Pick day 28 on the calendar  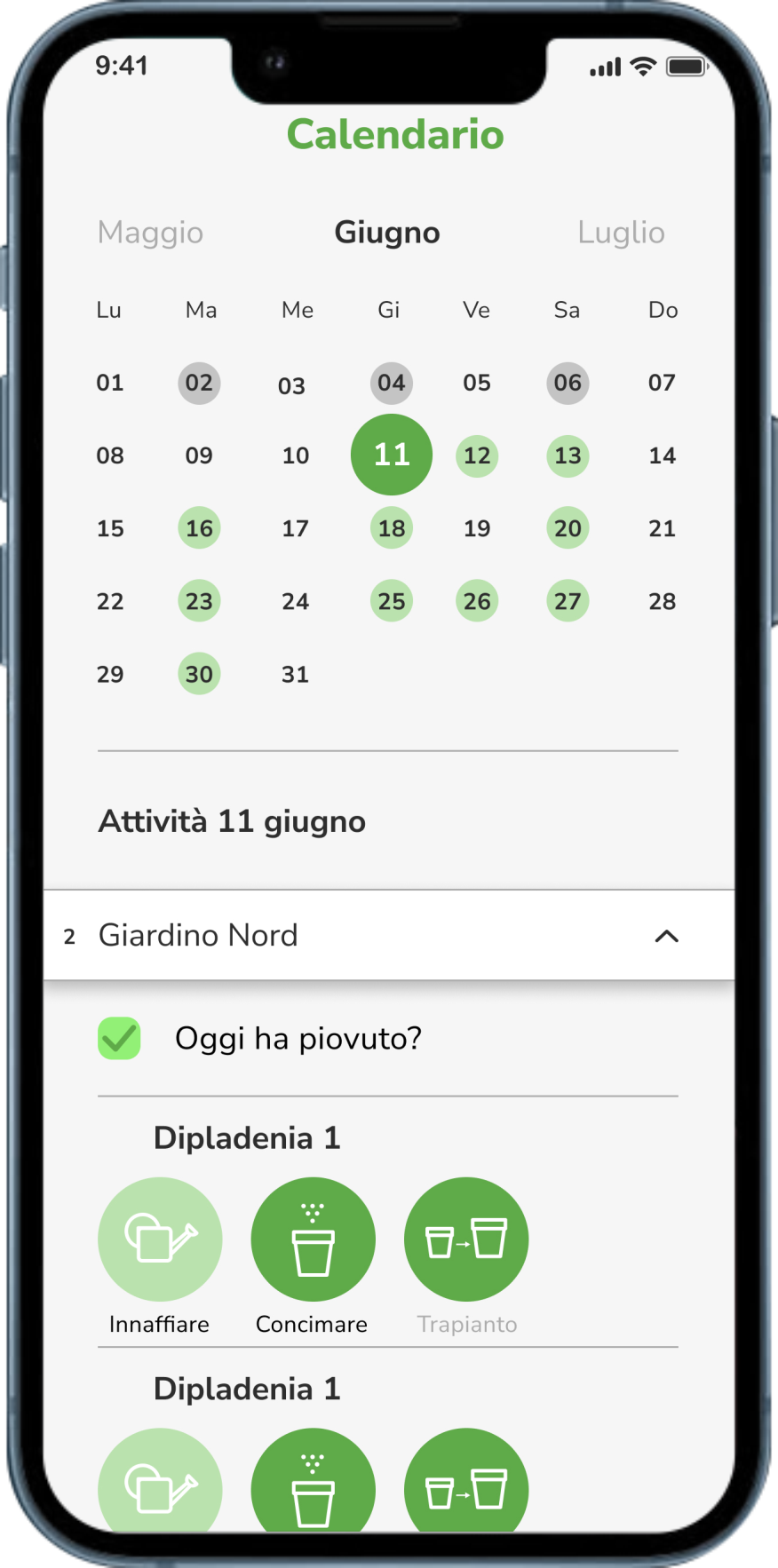pyautogui.click(x=662, y=601)
